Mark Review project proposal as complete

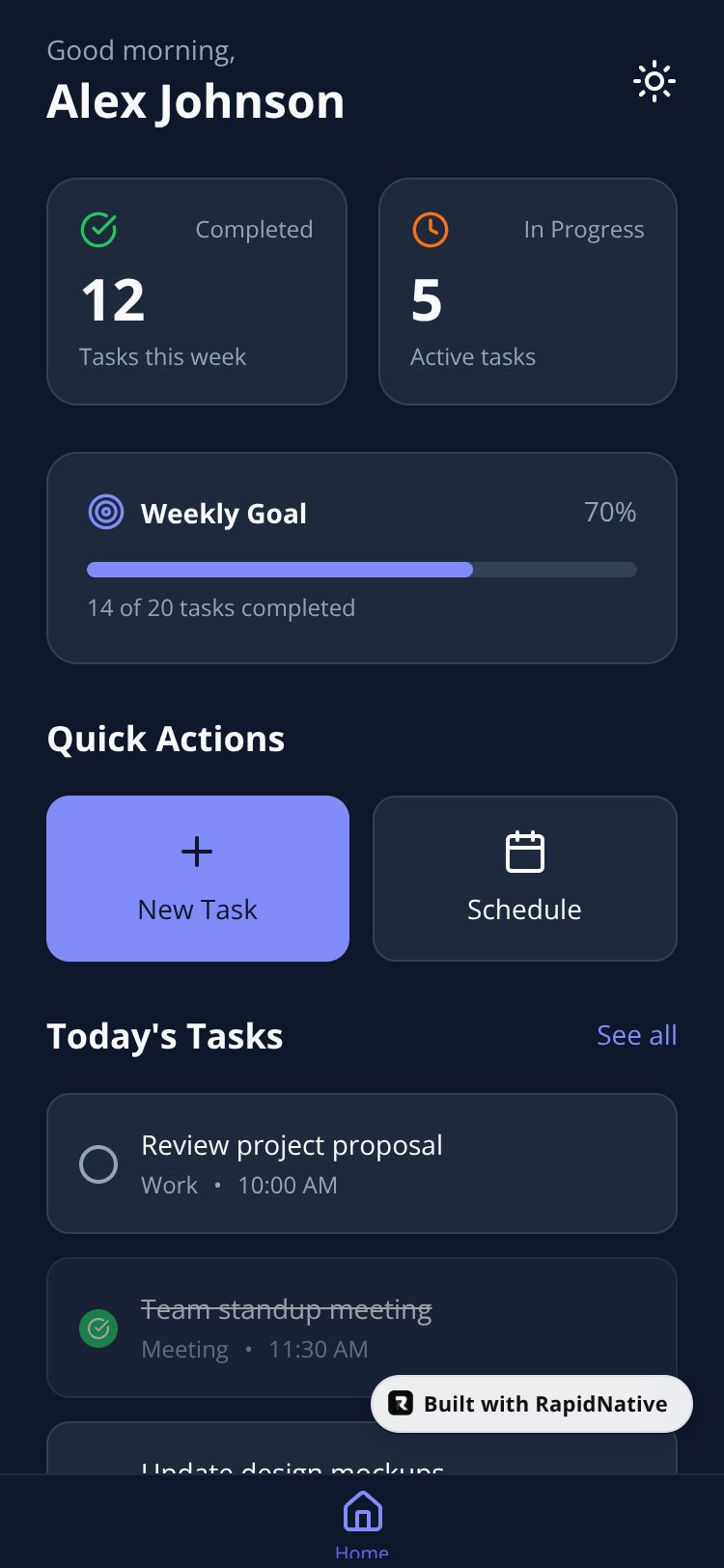coord(98,1164)
